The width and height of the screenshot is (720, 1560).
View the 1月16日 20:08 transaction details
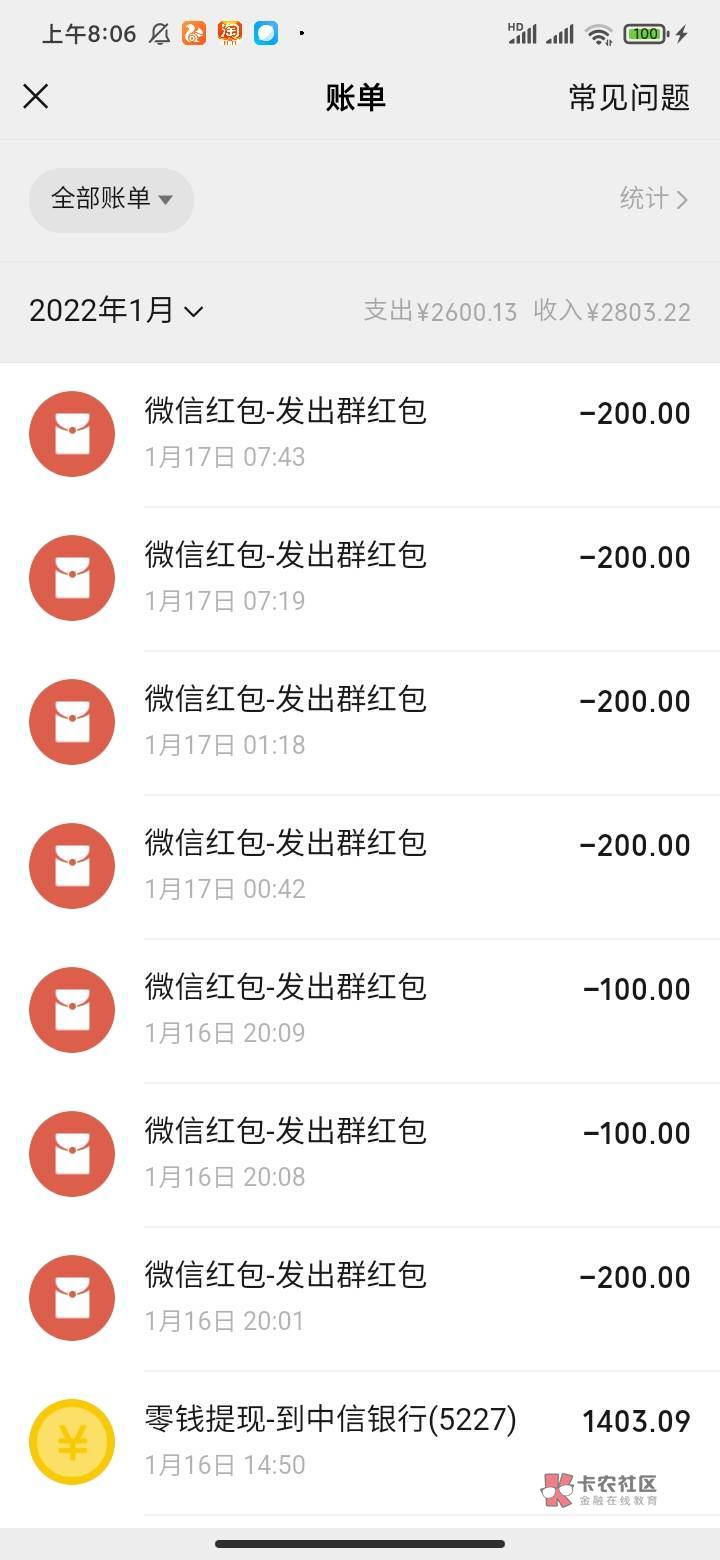coord(360,1155)
